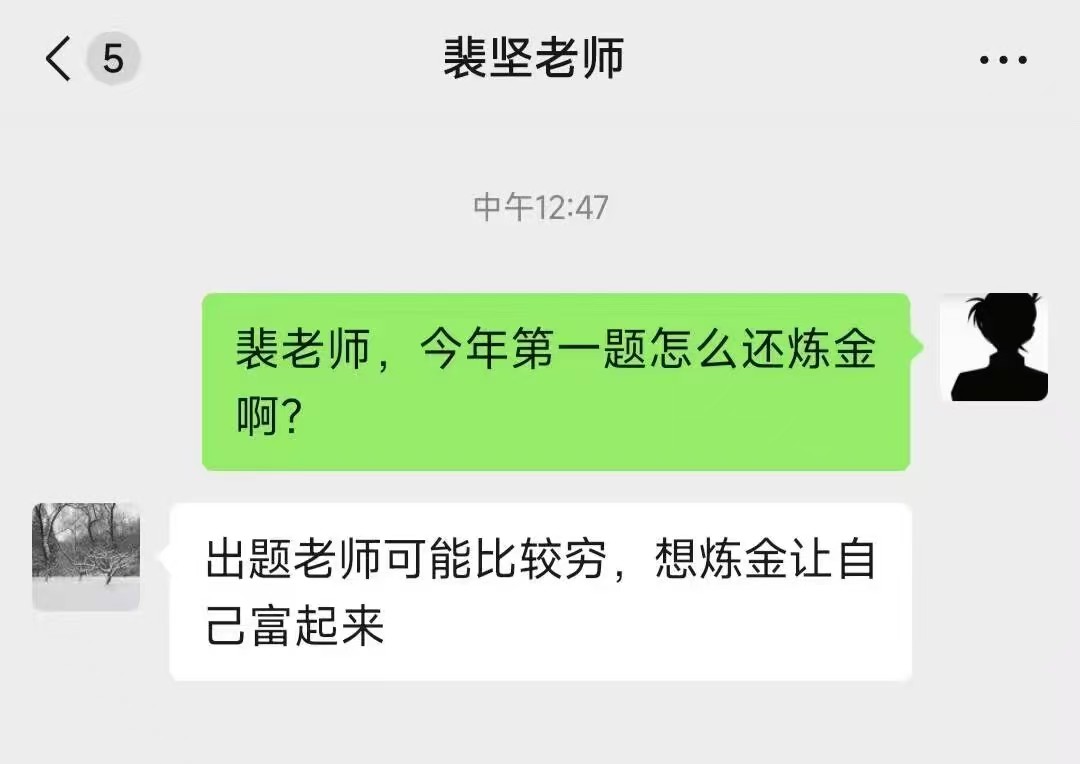View my own silhouette avatar profile
1080x764 pixels.
(x=993, y=348)
